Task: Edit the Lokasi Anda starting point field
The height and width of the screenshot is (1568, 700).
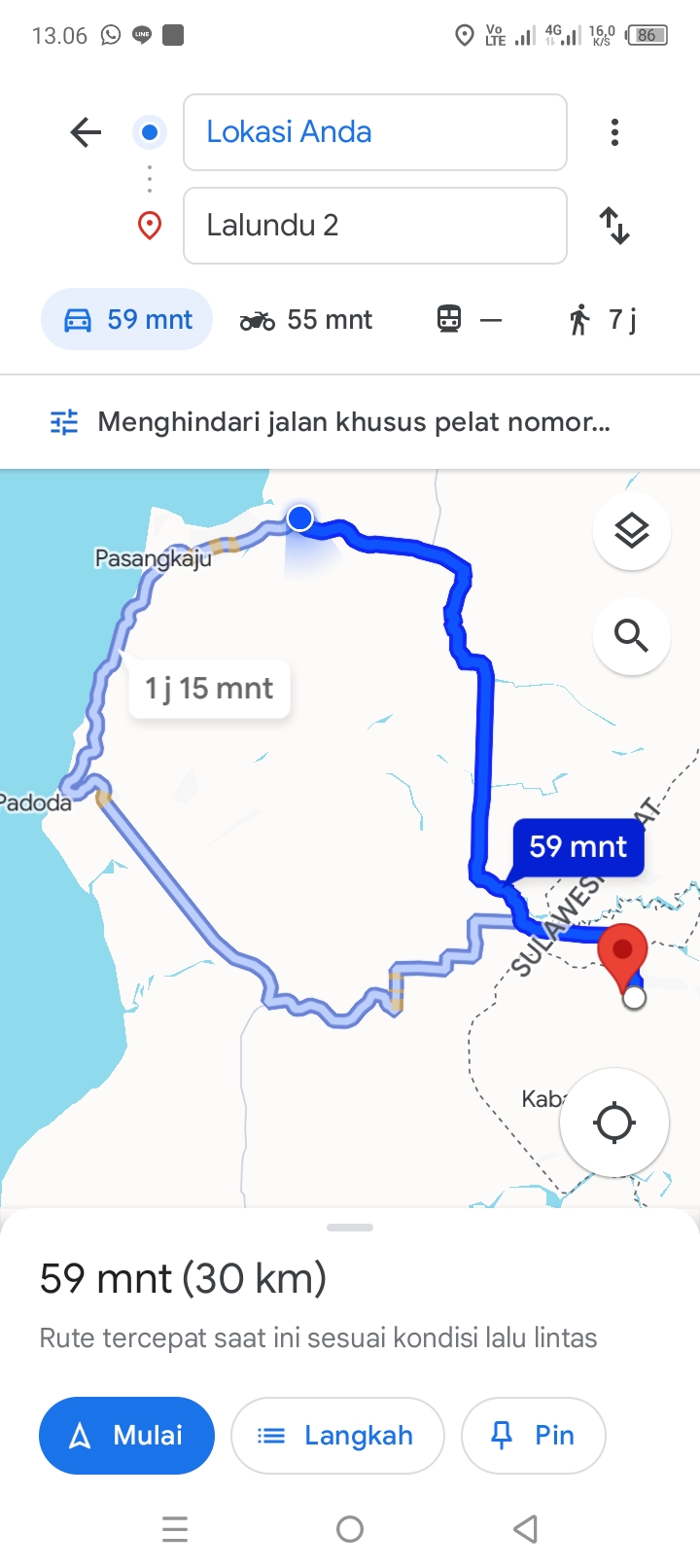Action: click(x=375, y=132)
